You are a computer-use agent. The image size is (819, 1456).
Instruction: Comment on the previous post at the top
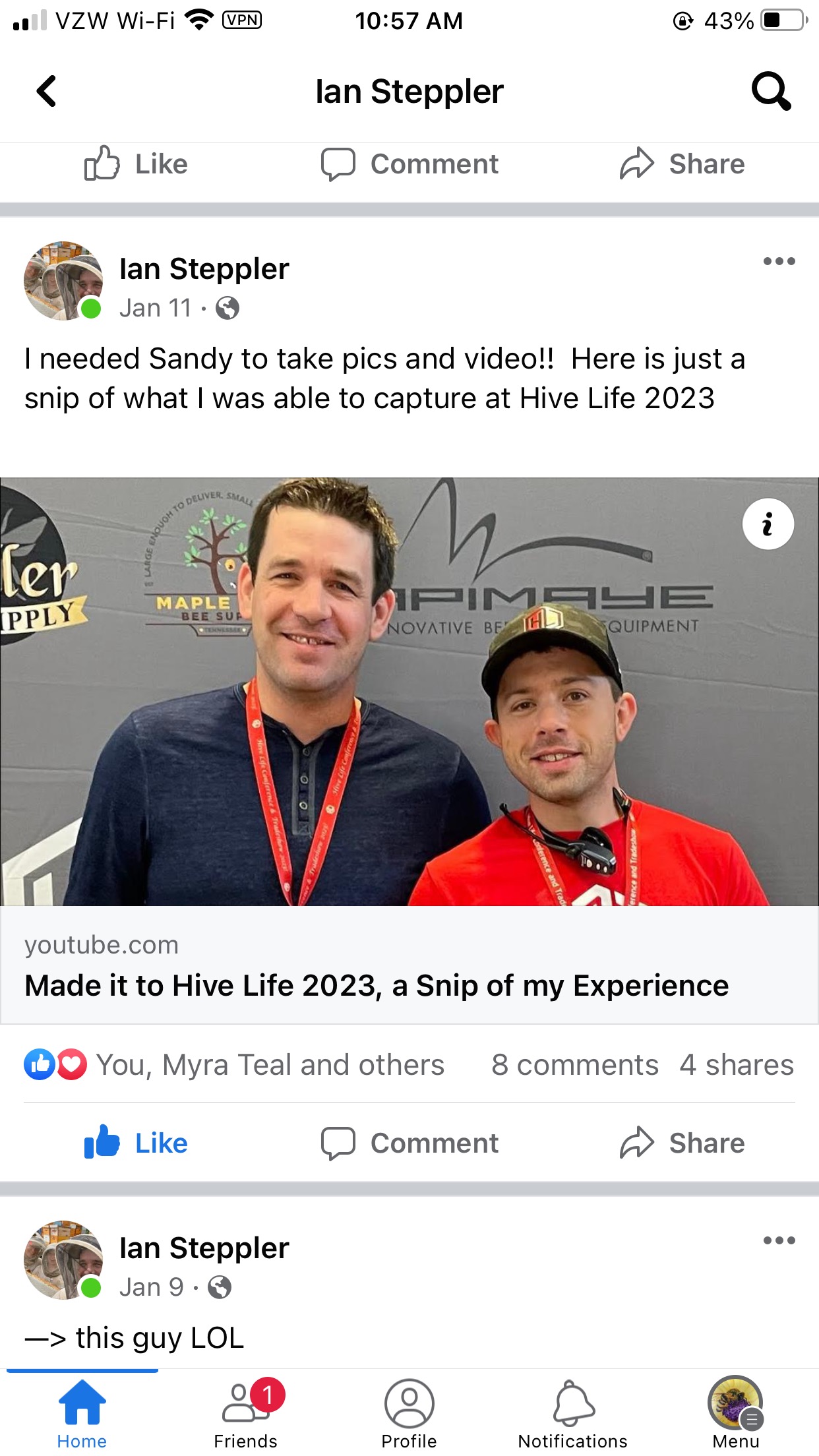pyautogui.click(x=409, y=164)
